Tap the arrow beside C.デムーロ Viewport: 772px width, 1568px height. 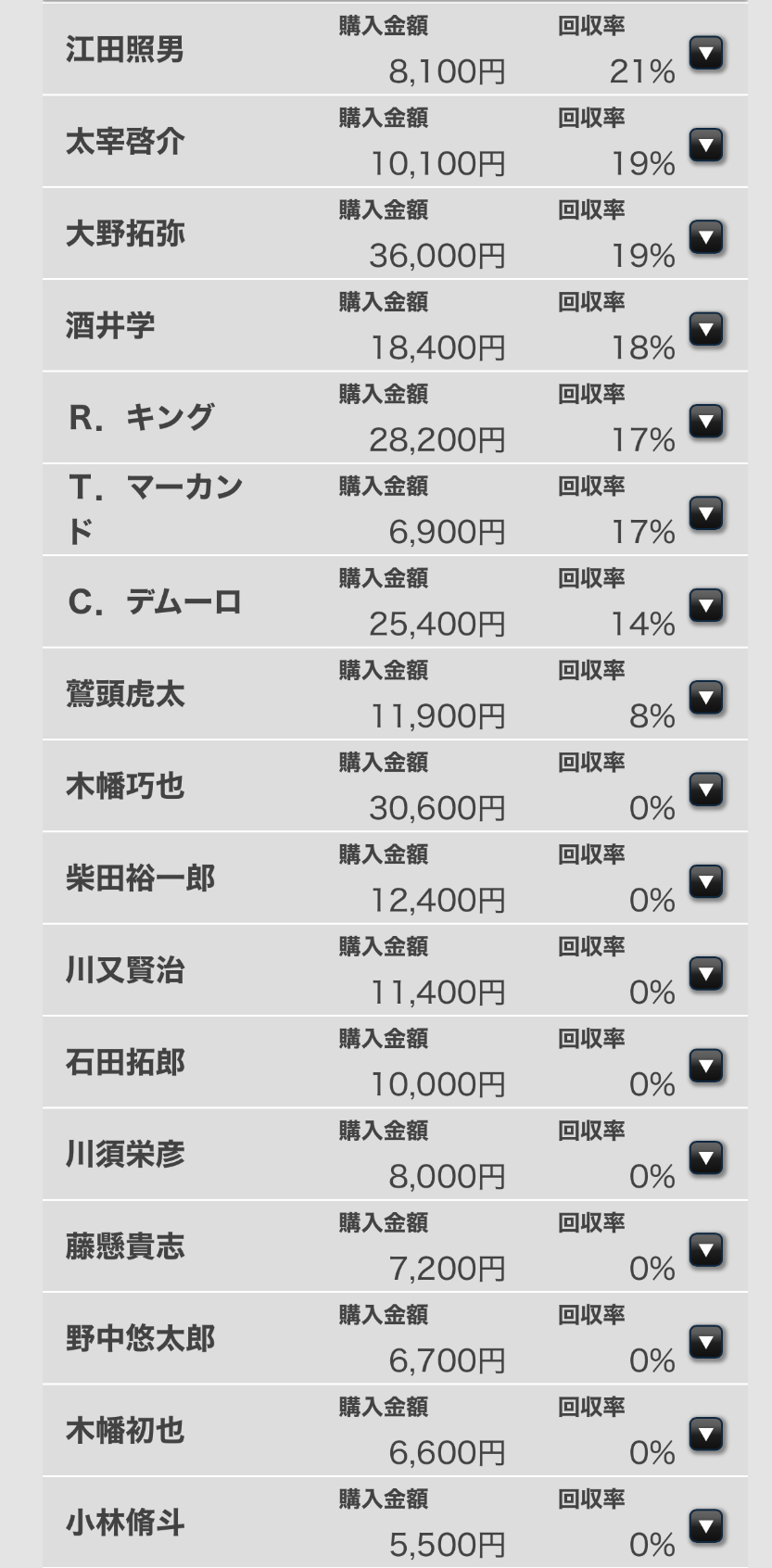pyautogui.click(x=706, y=606)
